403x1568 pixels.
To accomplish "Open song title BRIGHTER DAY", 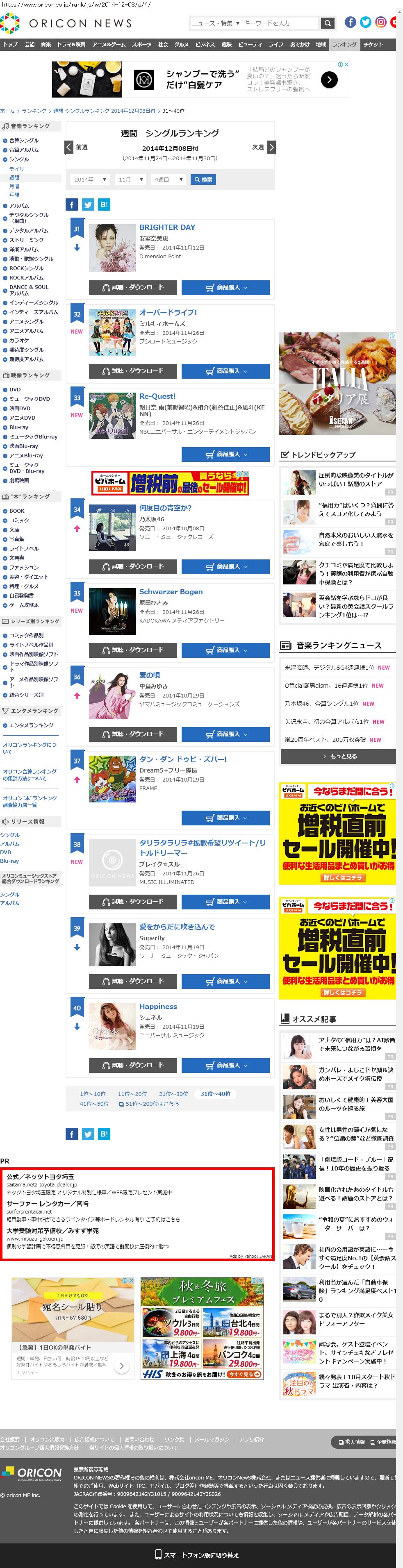I will coord(167,227).
